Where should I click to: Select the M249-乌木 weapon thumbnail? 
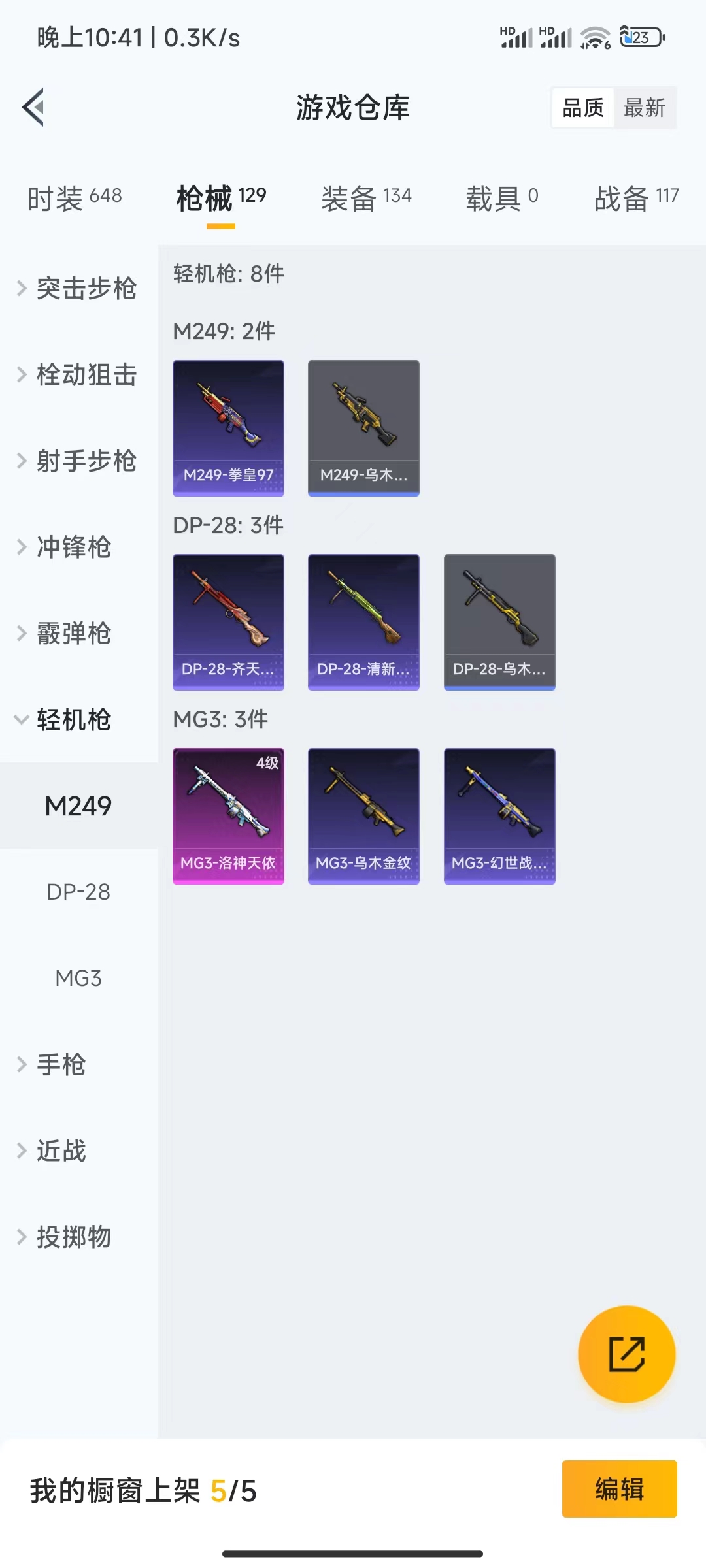point(363,428)
